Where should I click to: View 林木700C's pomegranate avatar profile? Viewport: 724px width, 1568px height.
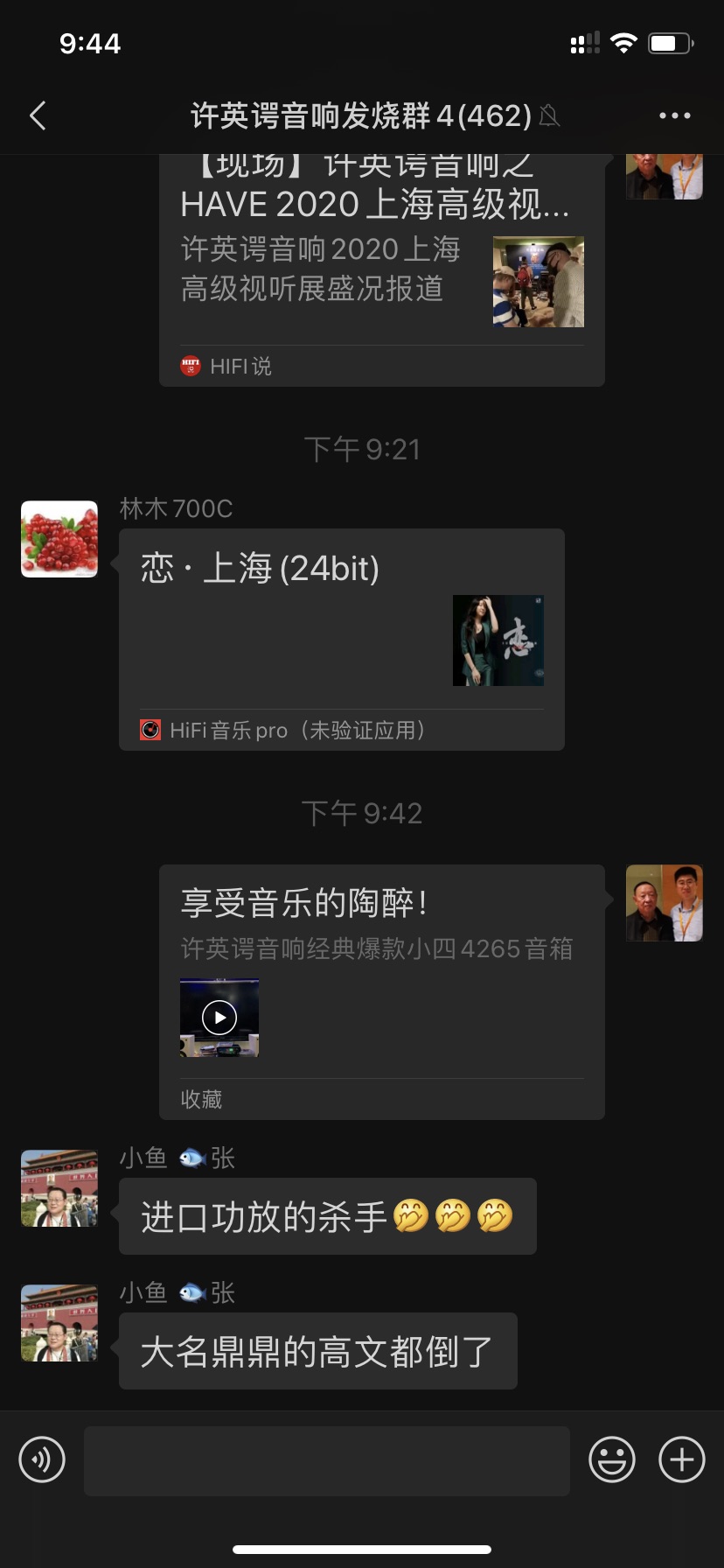pyautogui.click(x=59, y=539)
